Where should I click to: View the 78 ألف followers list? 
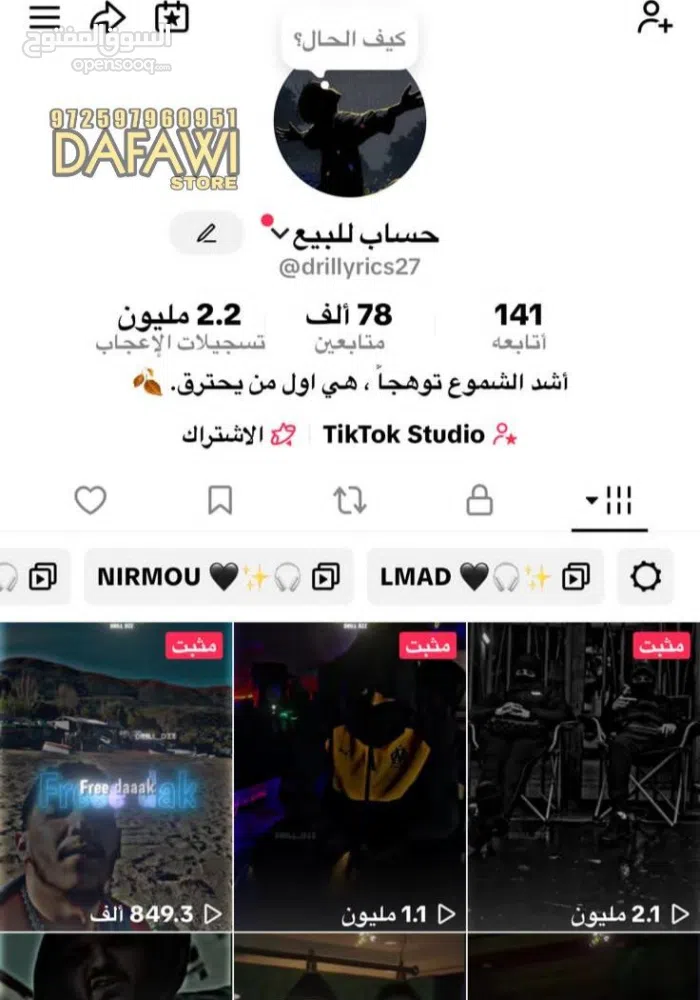[350, 327]
